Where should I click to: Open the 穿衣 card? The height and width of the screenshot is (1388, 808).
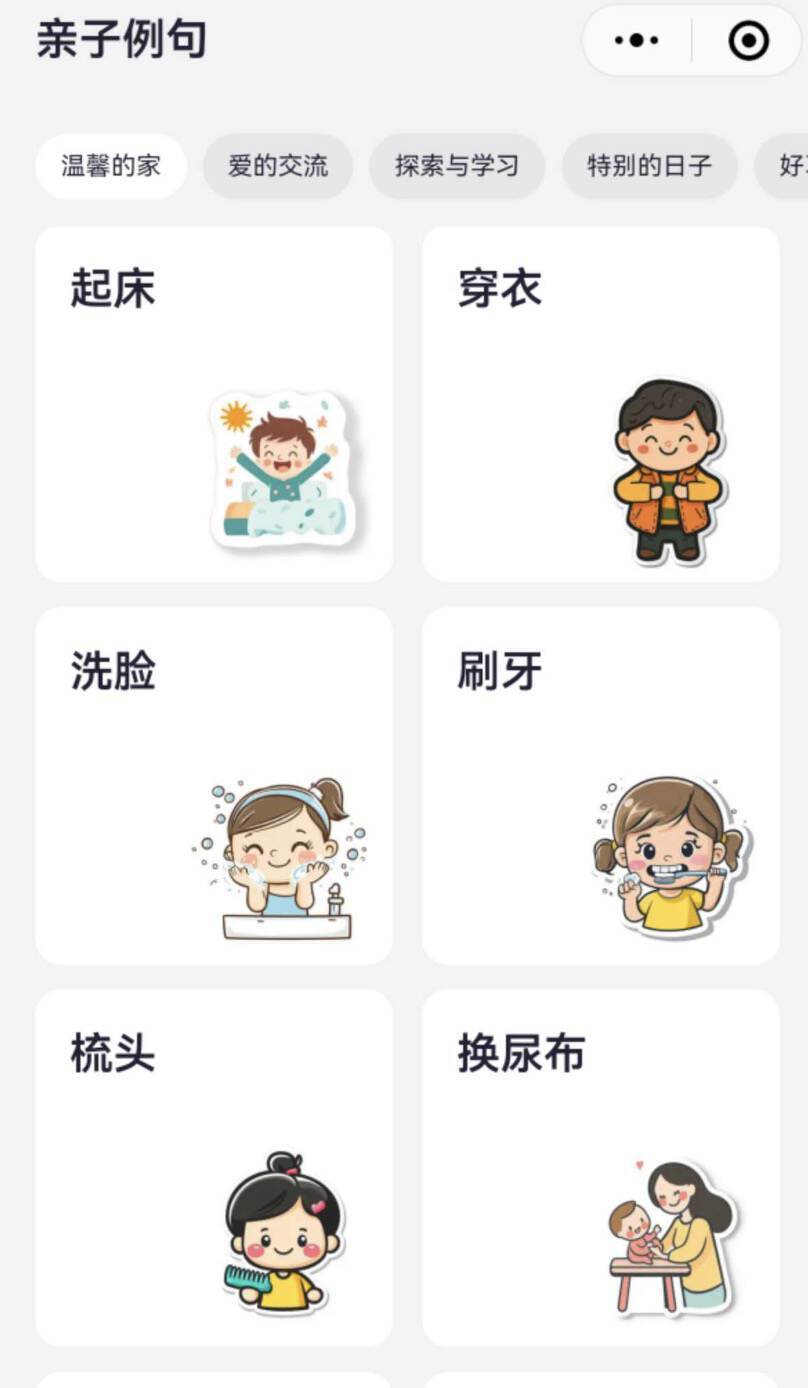point(601,404)
